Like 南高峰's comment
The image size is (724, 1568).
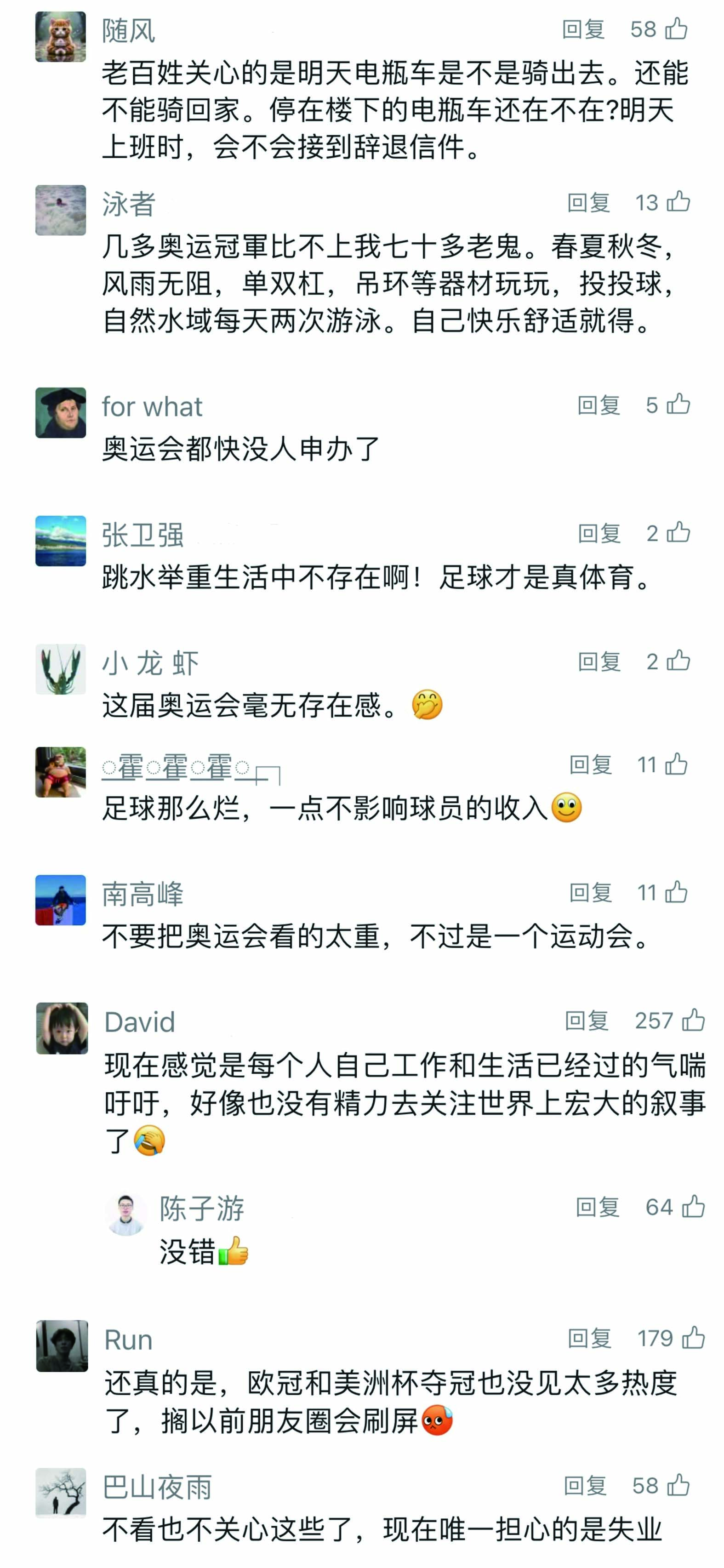676,892
